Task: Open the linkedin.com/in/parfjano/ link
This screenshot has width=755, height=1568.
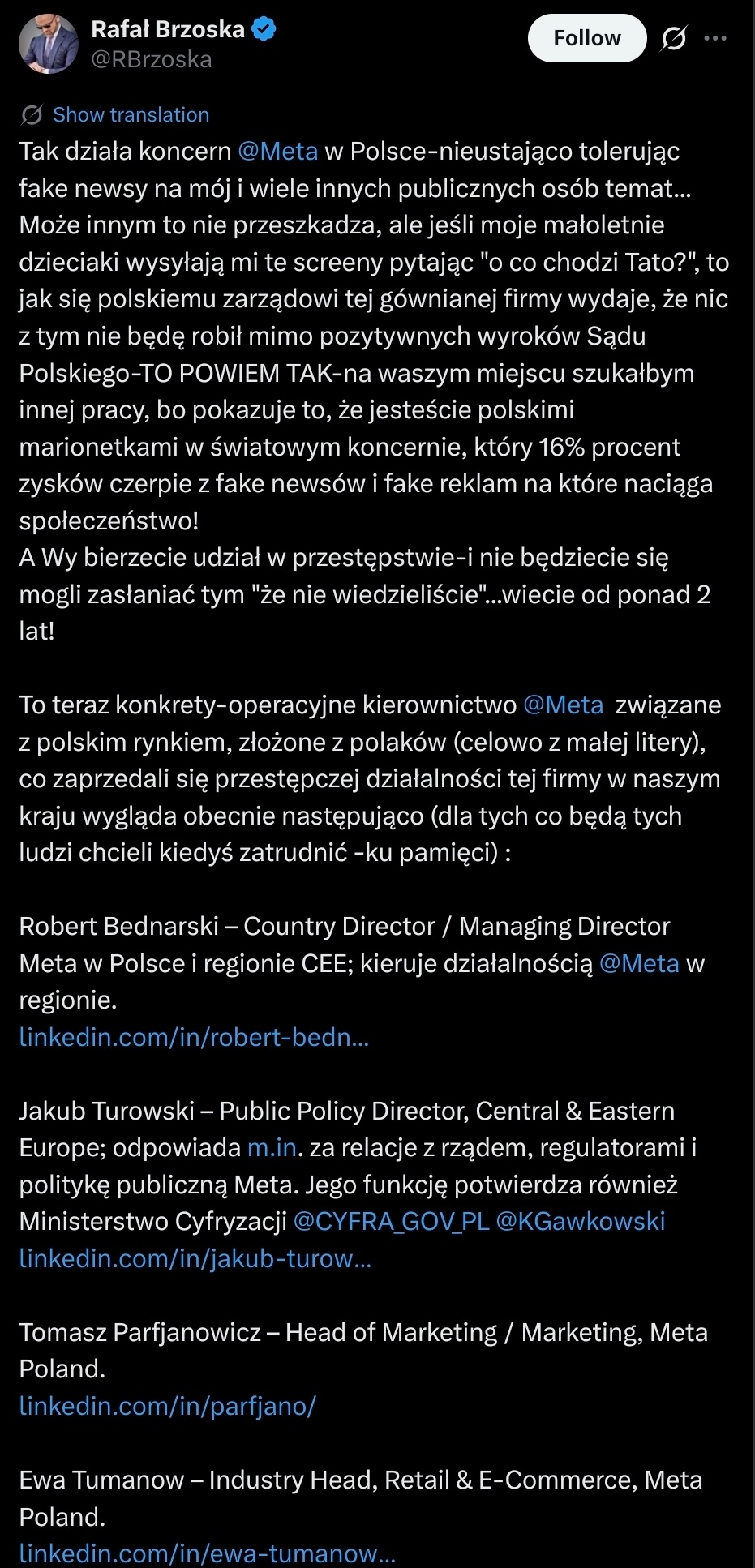Action: pyautogui.click(x=168, y=1406)
